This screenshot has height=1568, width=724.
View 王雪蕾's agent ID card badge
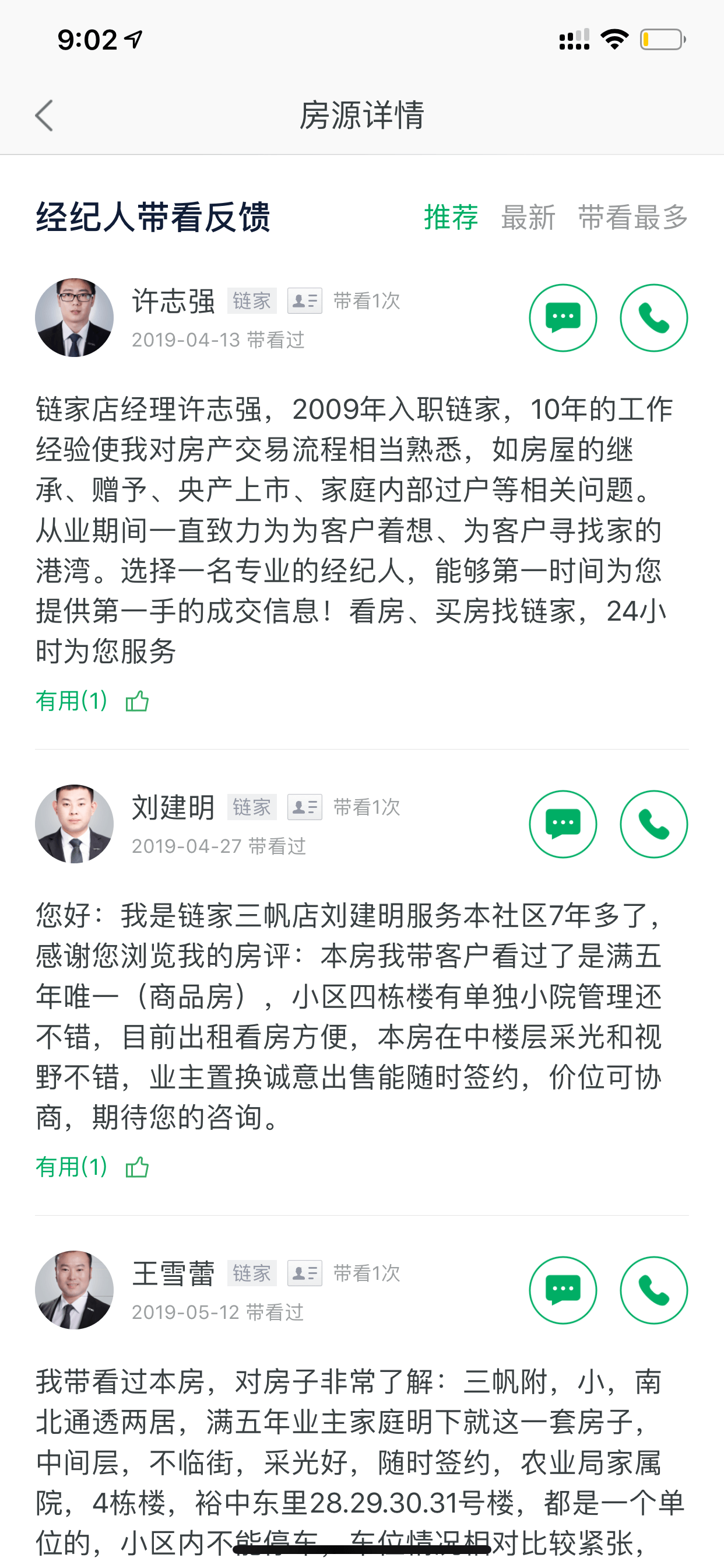[304, 1273]
